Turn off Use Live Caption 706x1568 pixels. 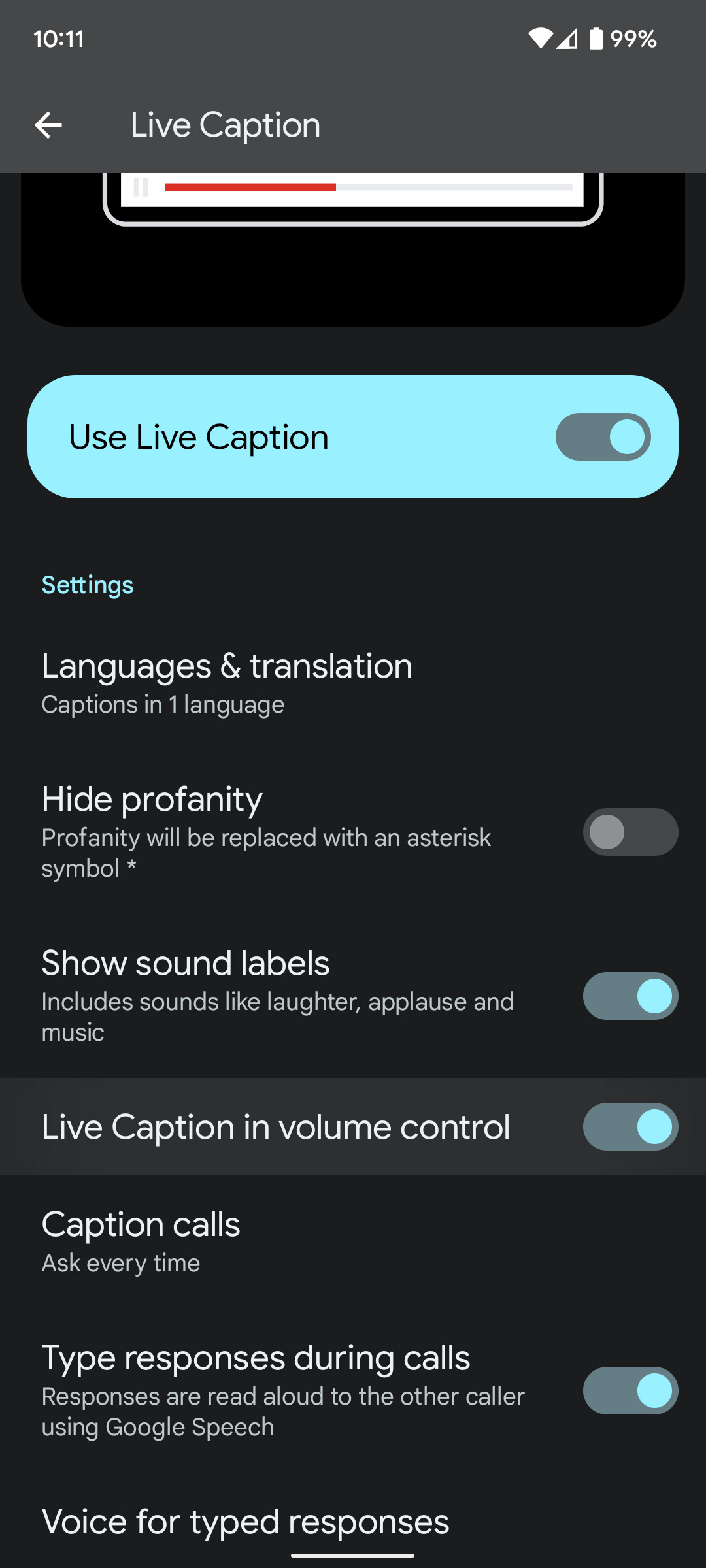tap(601, 437)
